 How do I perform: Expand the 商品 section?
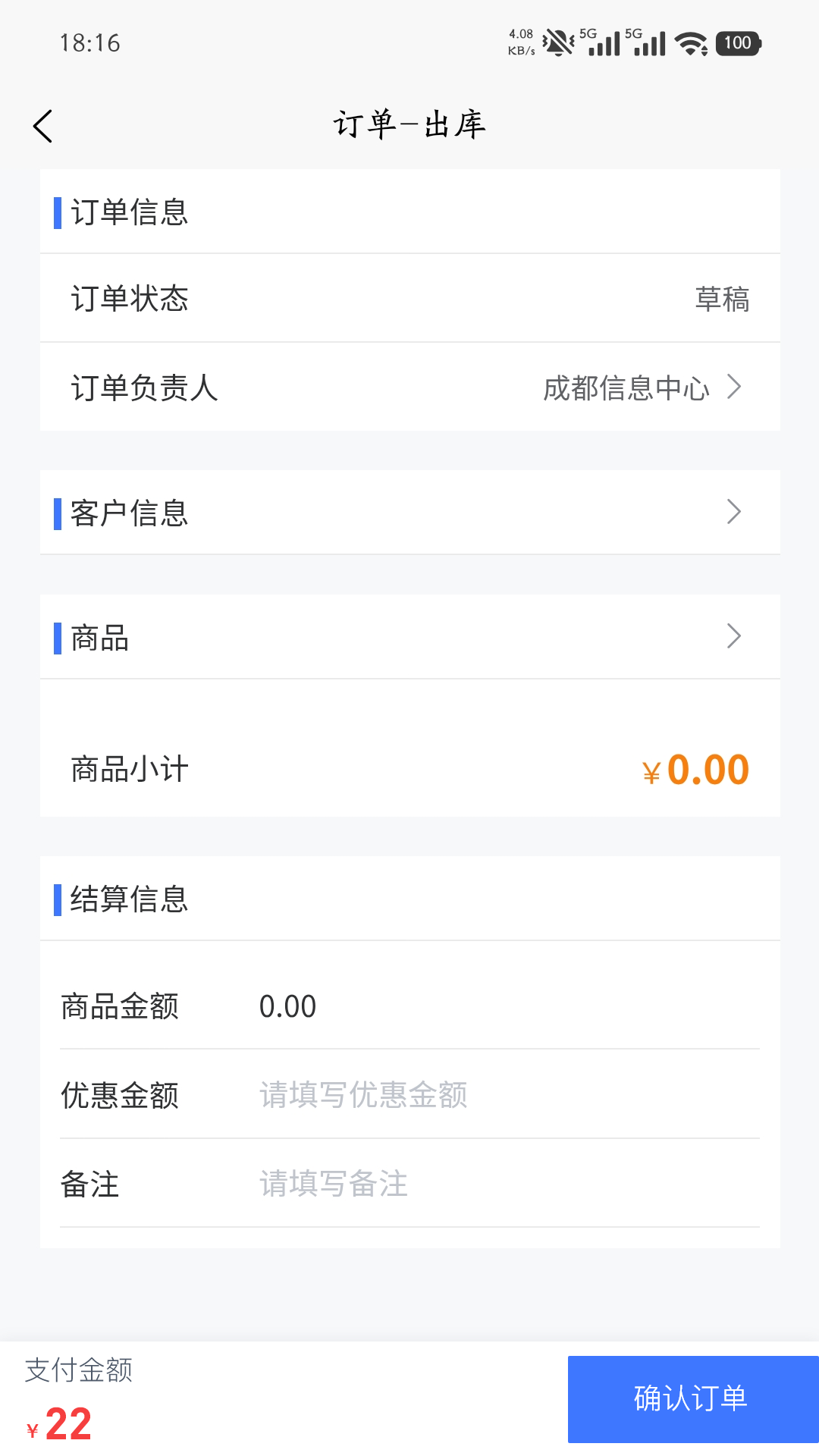click(409, 637)
